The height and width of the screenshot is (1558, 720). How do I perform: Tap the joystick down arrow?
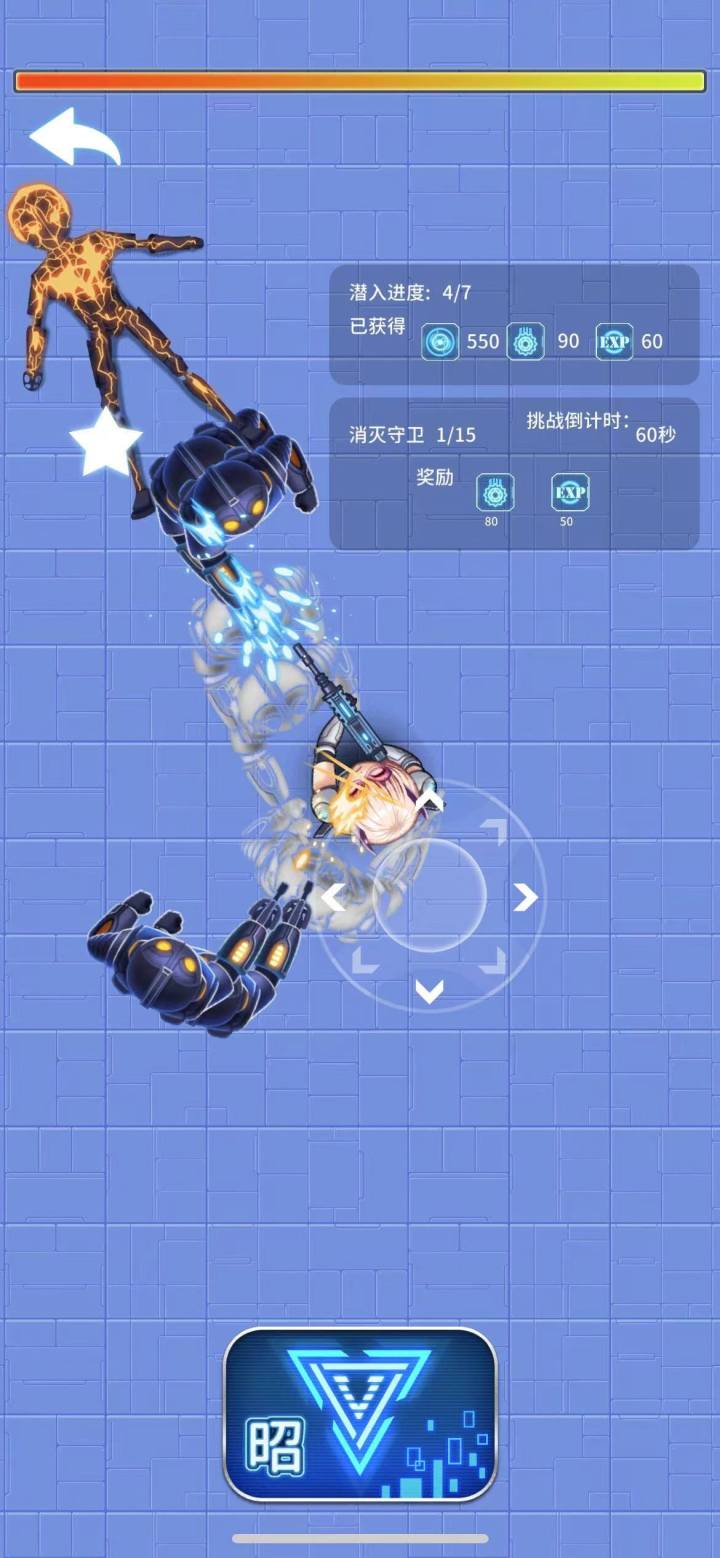[429, 991]
